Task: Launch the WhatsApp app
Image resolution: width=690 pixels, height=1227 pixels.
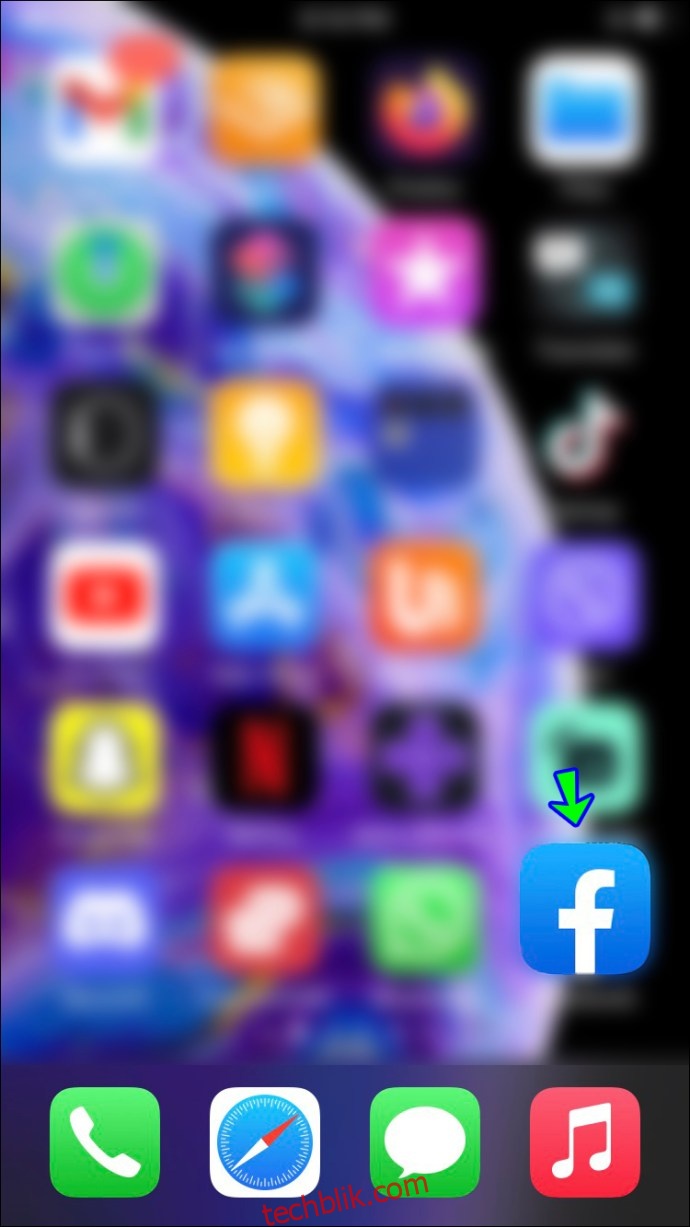Action: [x=425, y=920]
